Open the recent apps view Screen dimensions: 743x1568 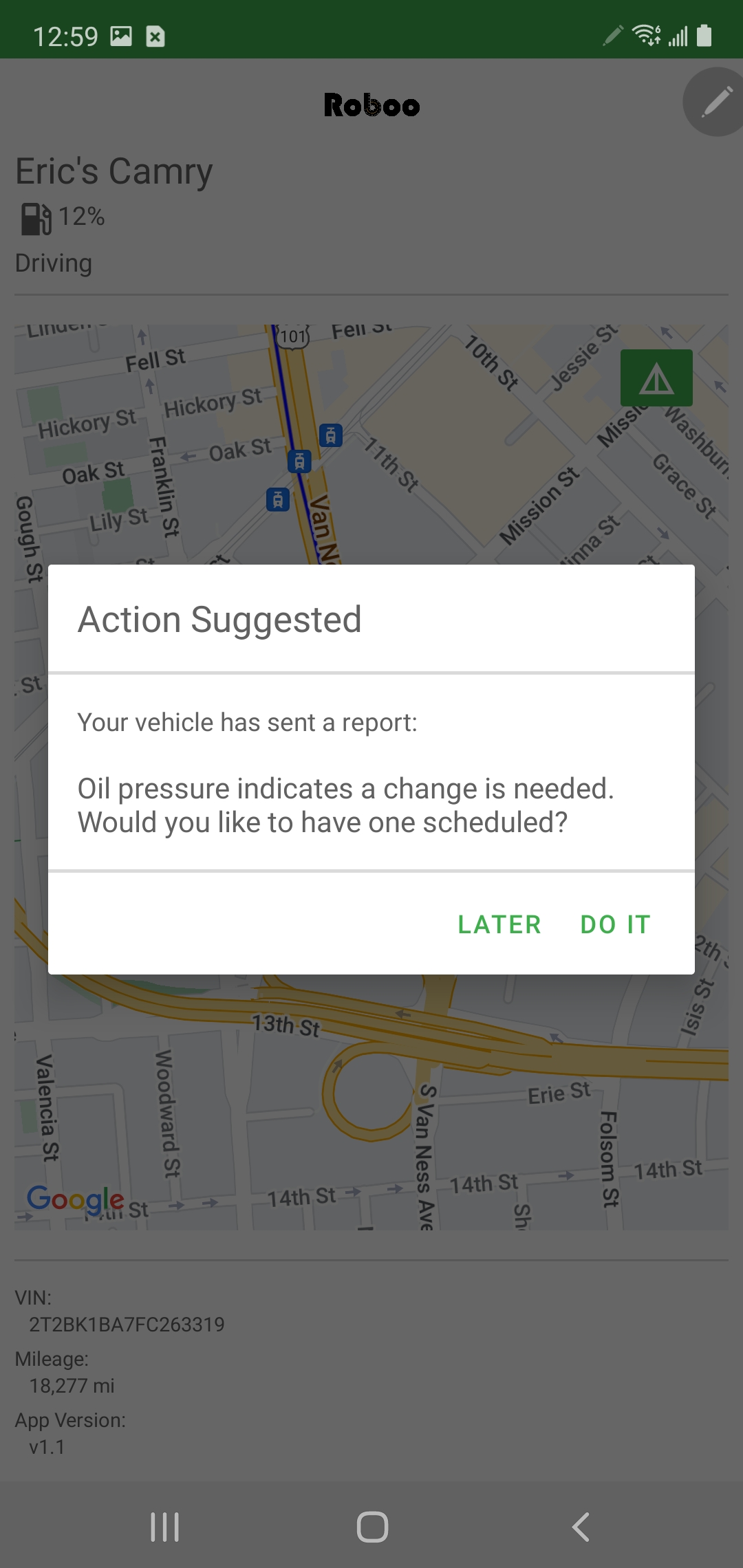tap(165, 1527)
